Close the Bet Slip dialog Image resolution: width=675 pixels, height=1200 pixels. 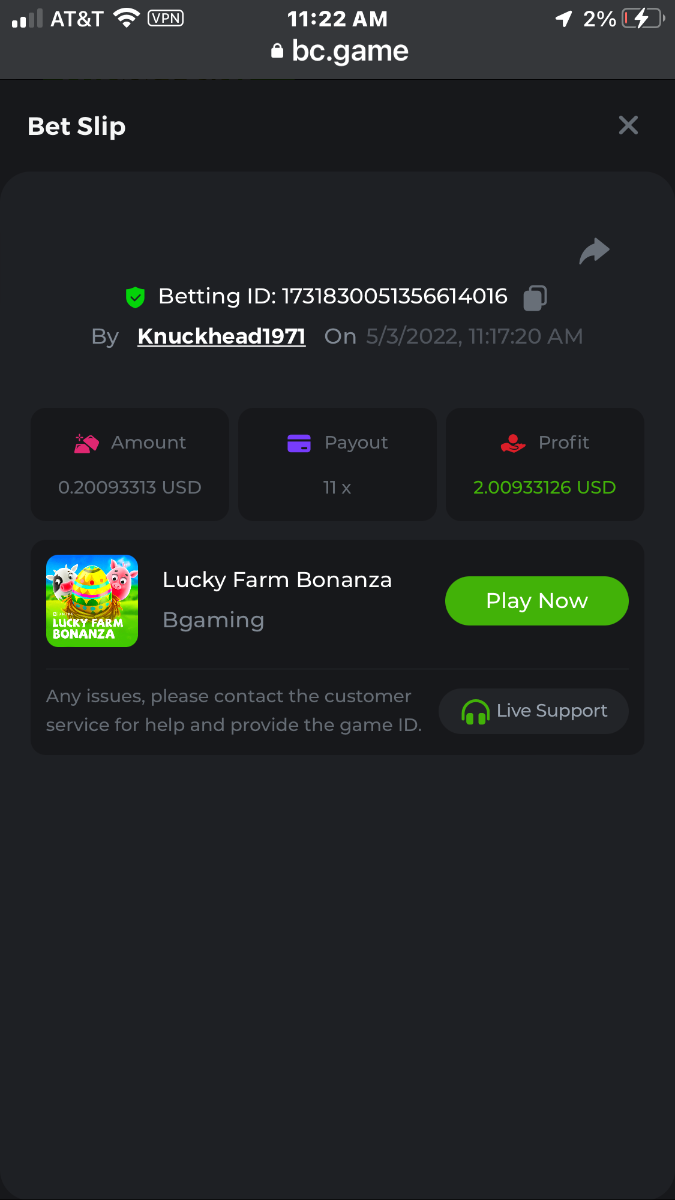628,125
